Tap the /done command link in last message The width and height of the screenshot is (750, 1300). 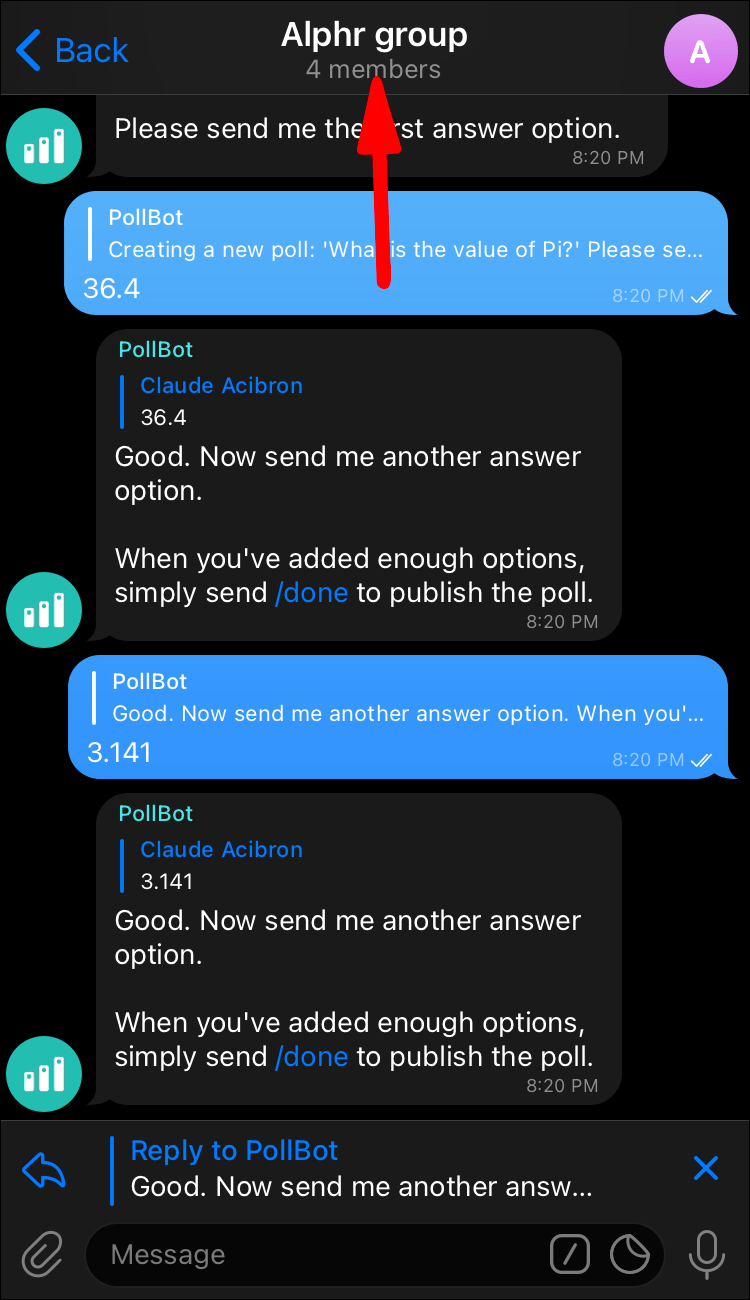coord(311,1056)
